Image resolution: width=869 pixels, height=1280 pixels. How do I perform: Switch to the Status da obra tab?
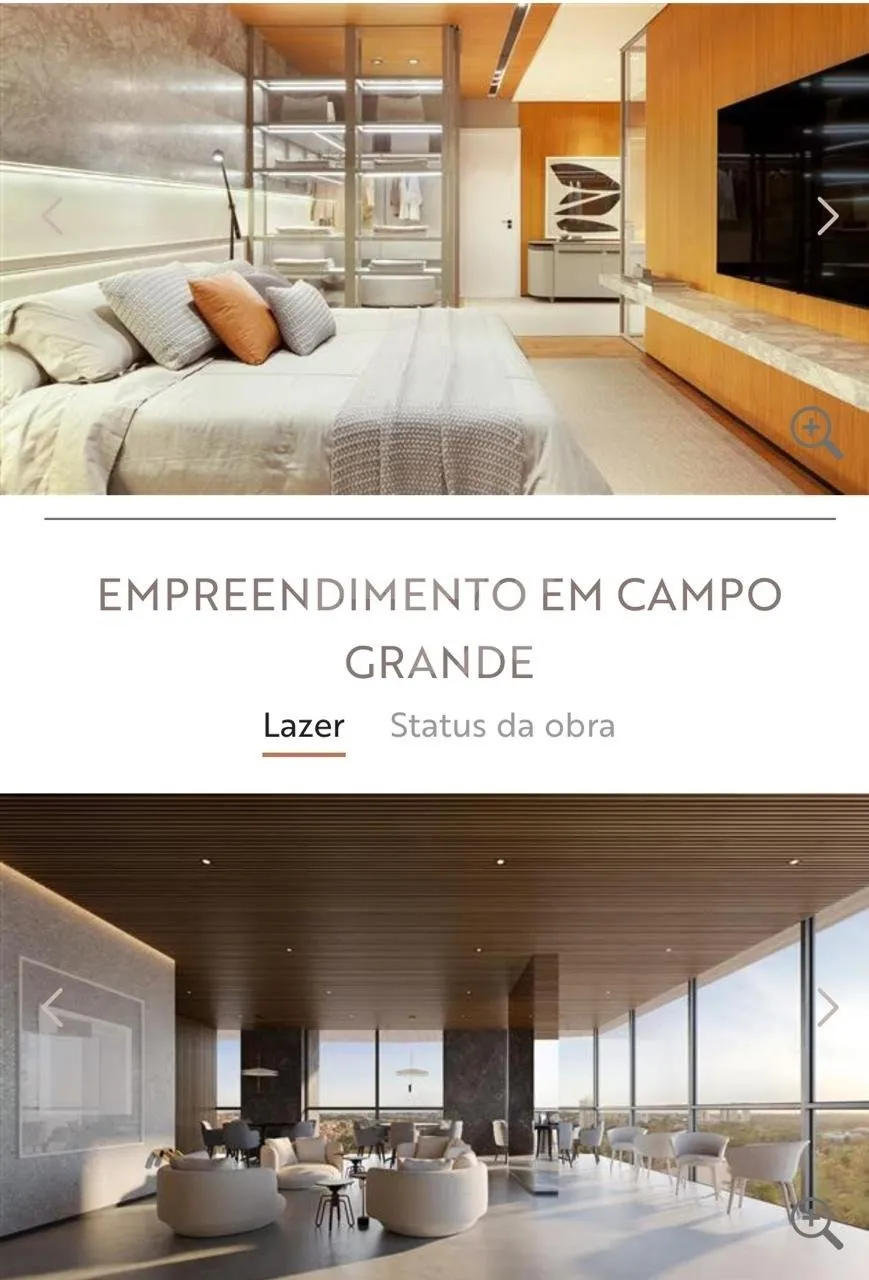click(x=502, y=726)
